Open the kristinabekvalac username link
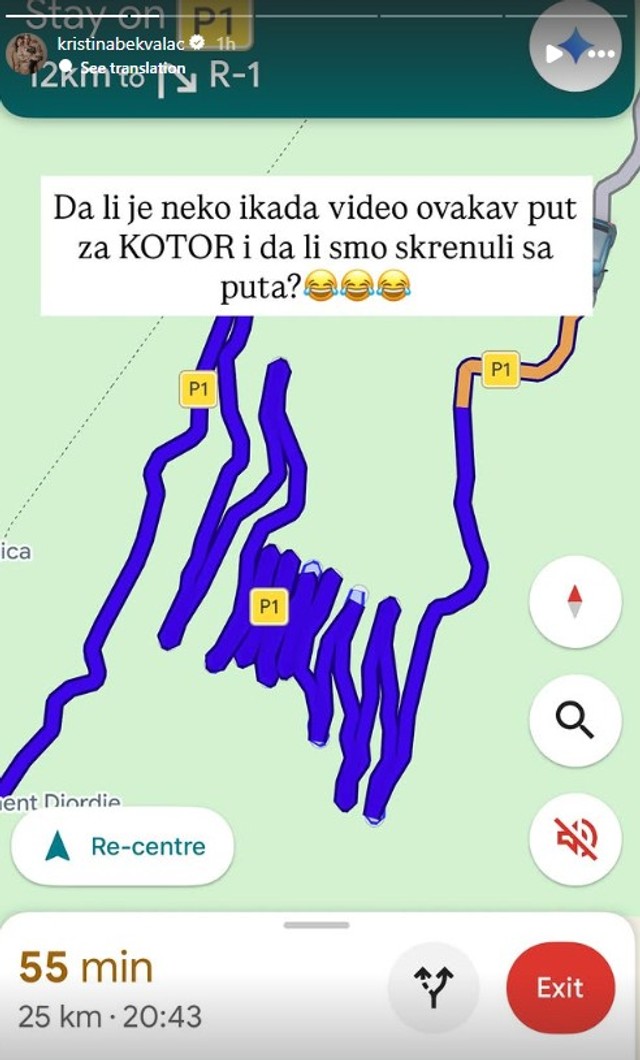 121,44
